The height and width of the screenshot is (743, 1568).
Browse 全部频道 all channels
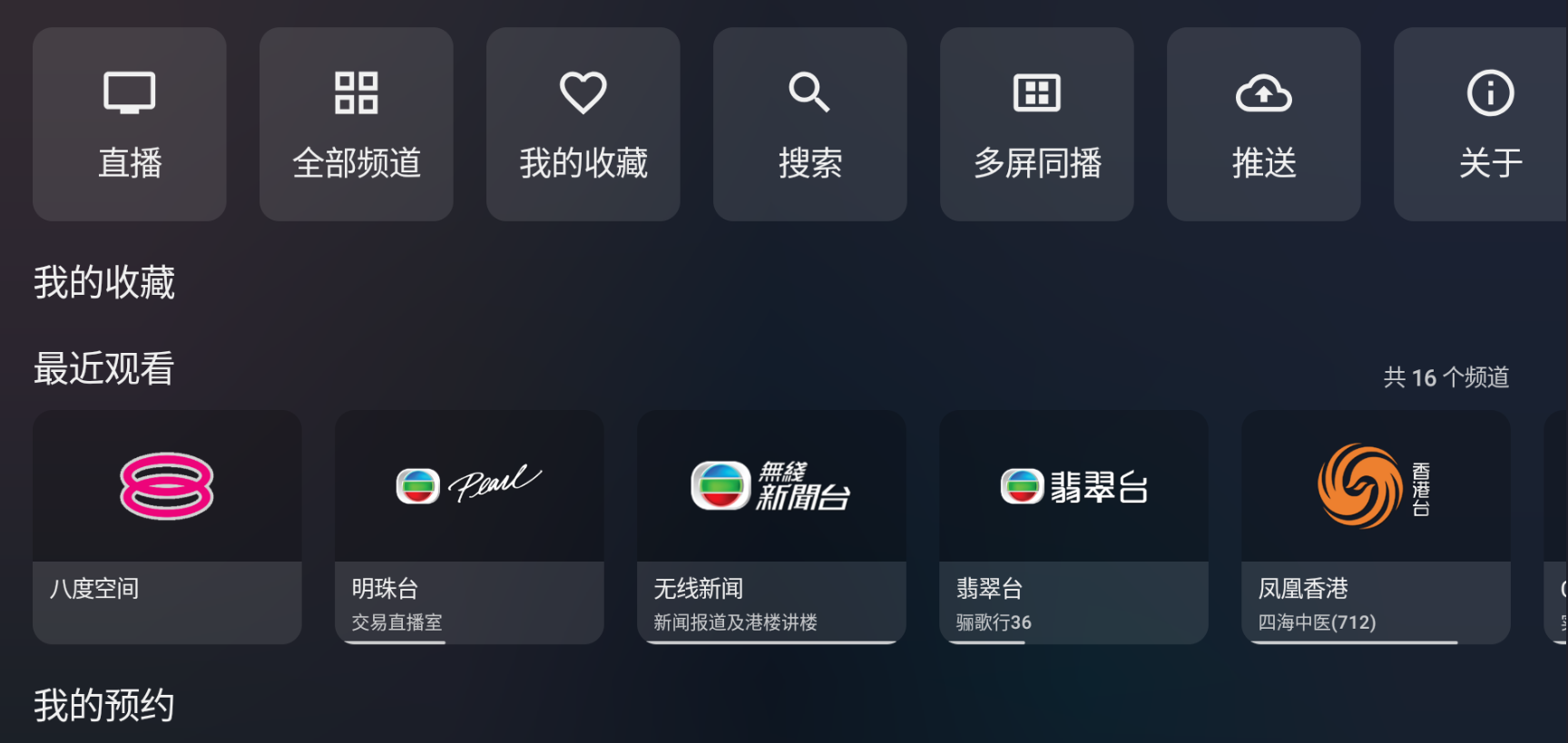coord(357,124)
